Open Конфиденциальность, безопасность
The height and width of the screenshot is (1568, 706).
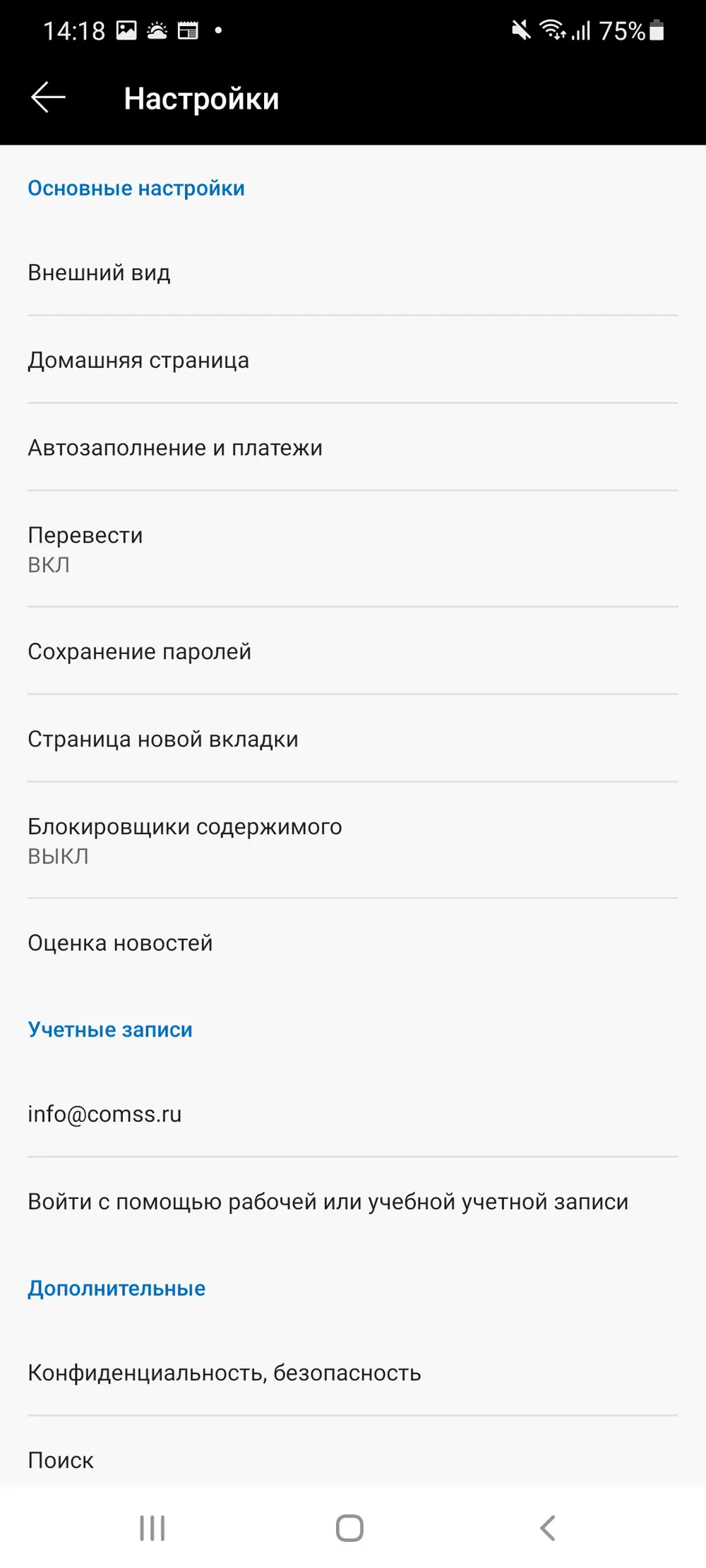[352, 1373]
